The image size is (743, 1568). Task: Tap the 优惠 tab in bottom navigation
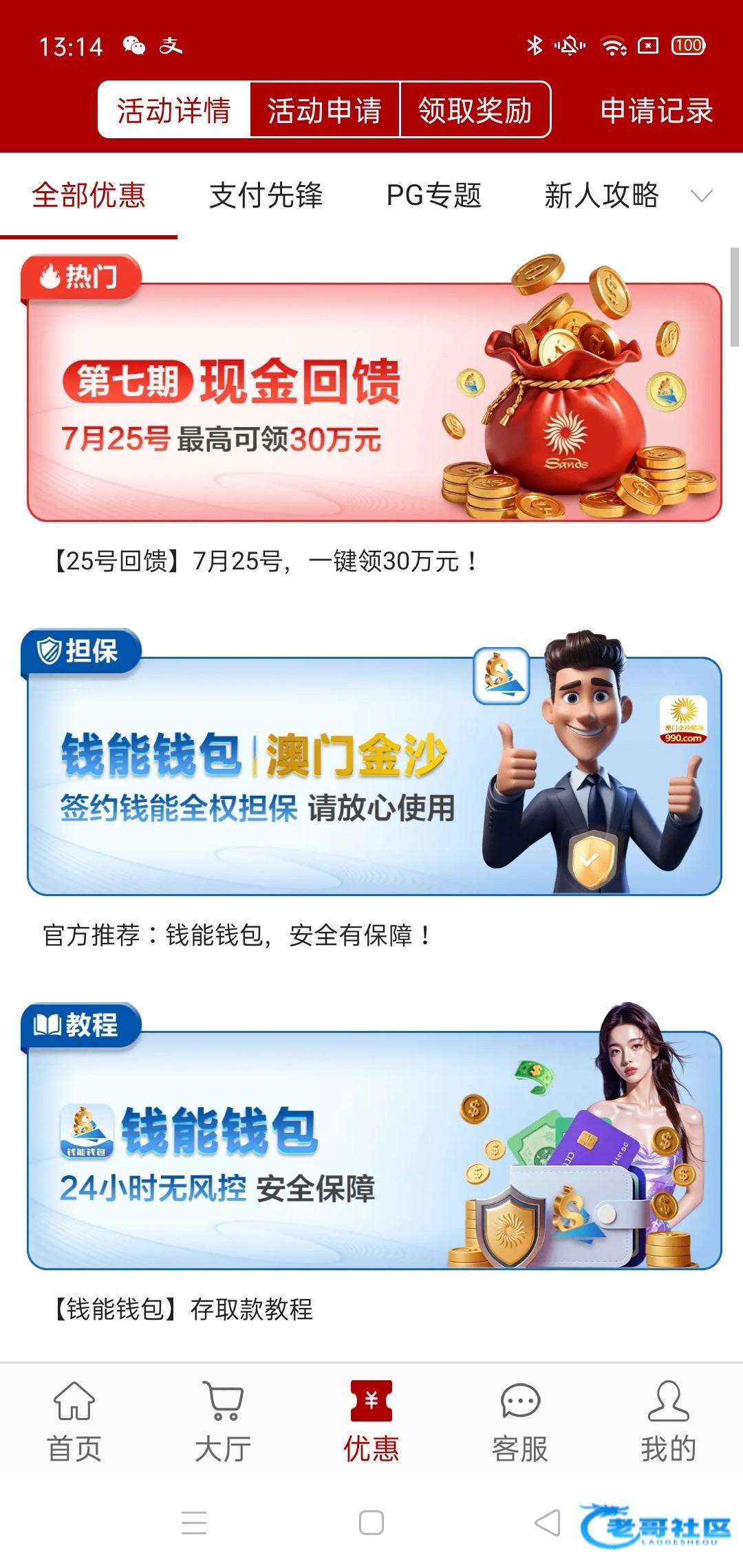[x=371, y=1421]
